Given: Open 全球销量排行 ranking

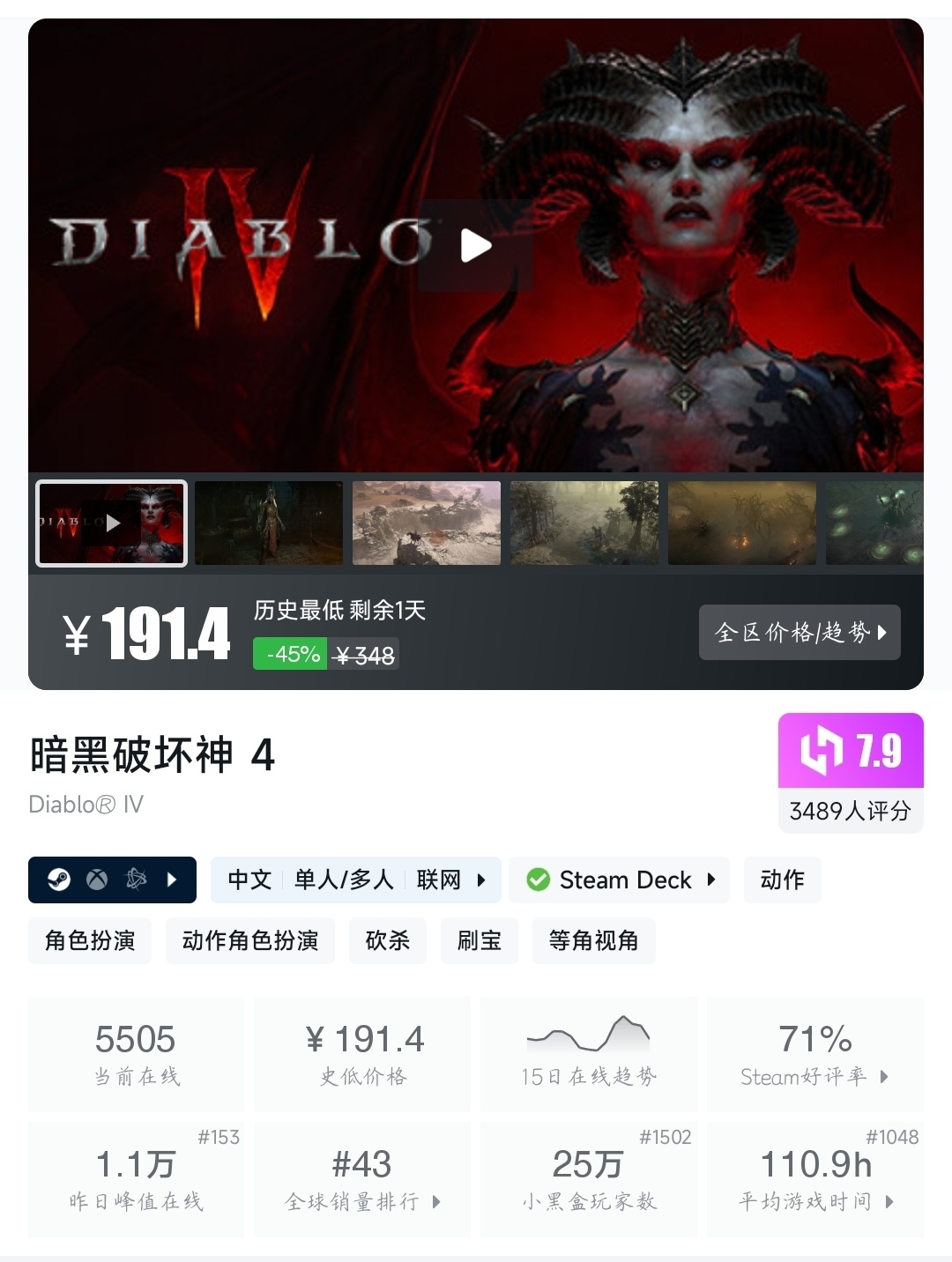Looking at the screenshot, I should (x=362, y=1179).
